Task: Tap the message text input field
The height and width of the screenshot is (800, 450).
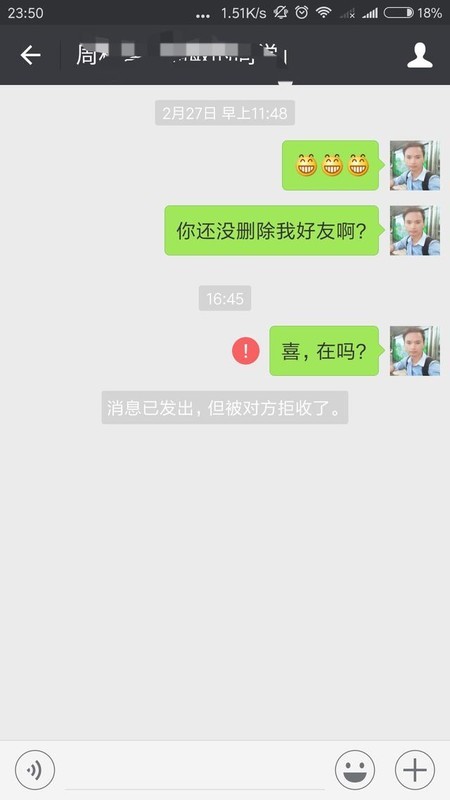Action: click(x=195, y=770)
